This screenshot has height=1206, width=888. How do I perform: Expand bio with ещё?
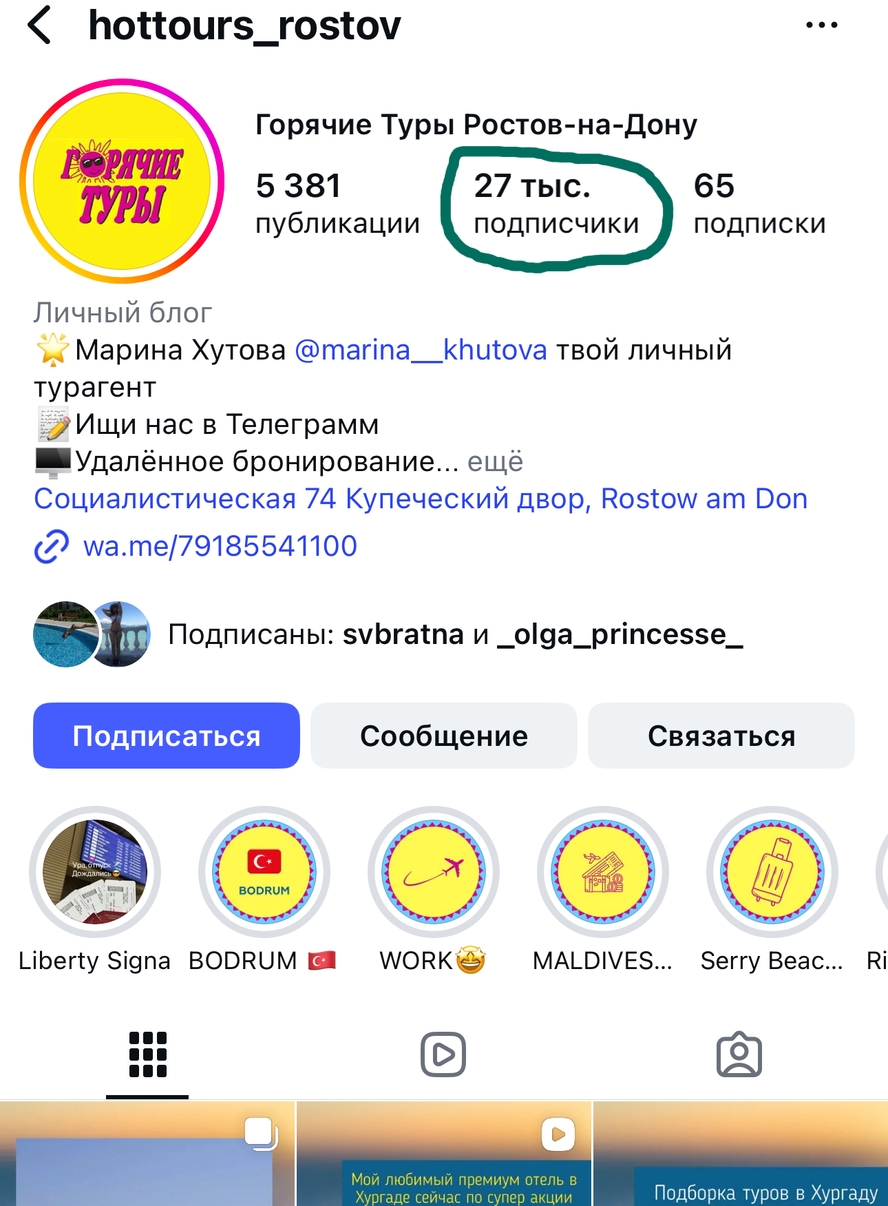(x=496, y=462)
